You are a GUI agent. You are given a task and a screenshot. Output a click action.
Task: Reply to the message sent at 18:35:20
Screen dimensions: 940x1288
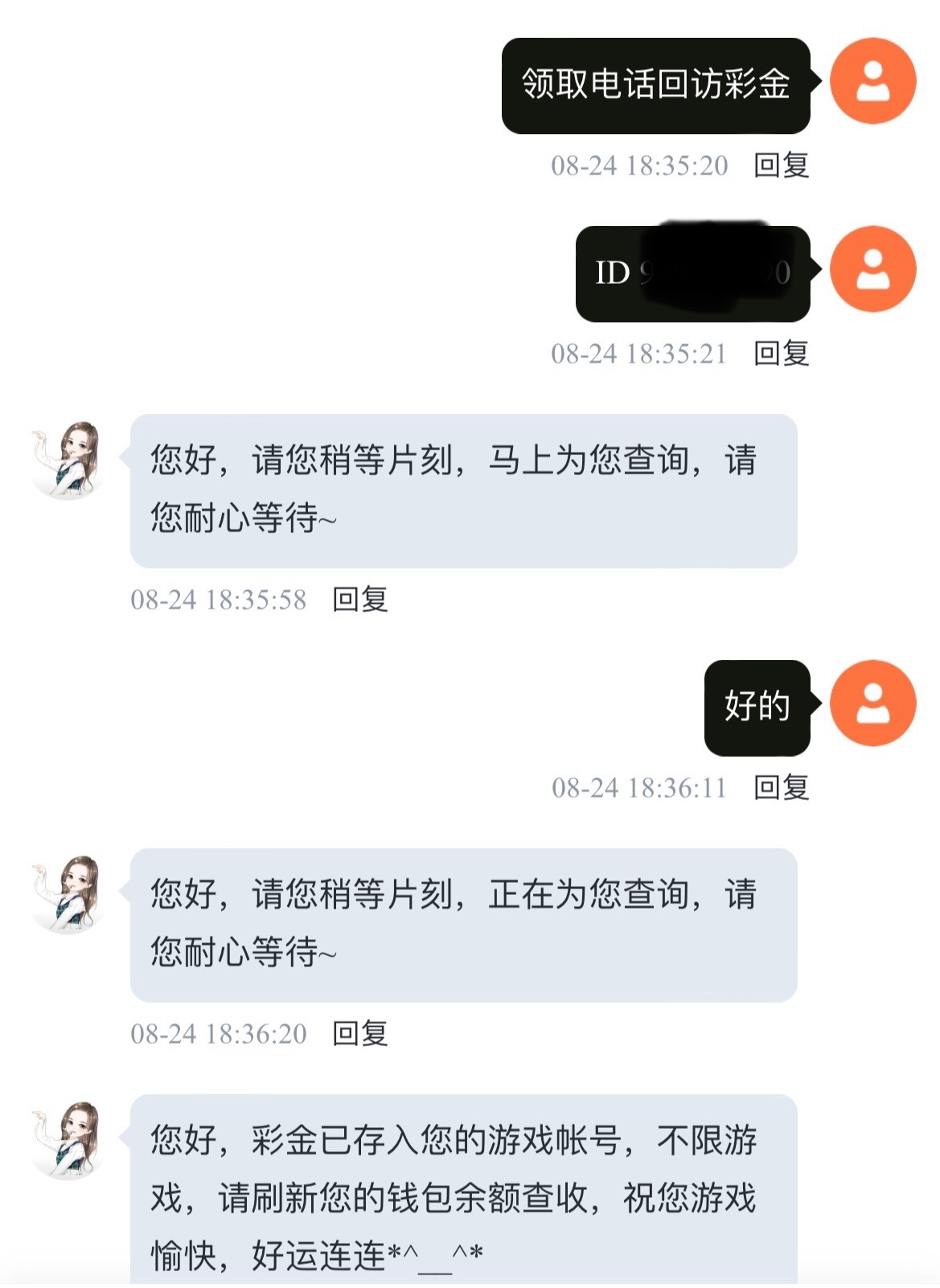pos(781,166)
